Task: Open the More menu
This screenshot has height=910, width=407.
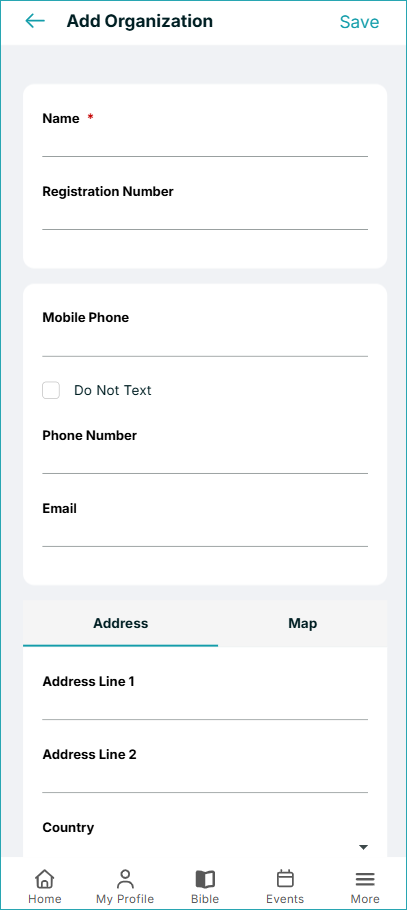Action: [x=365, y=887]
